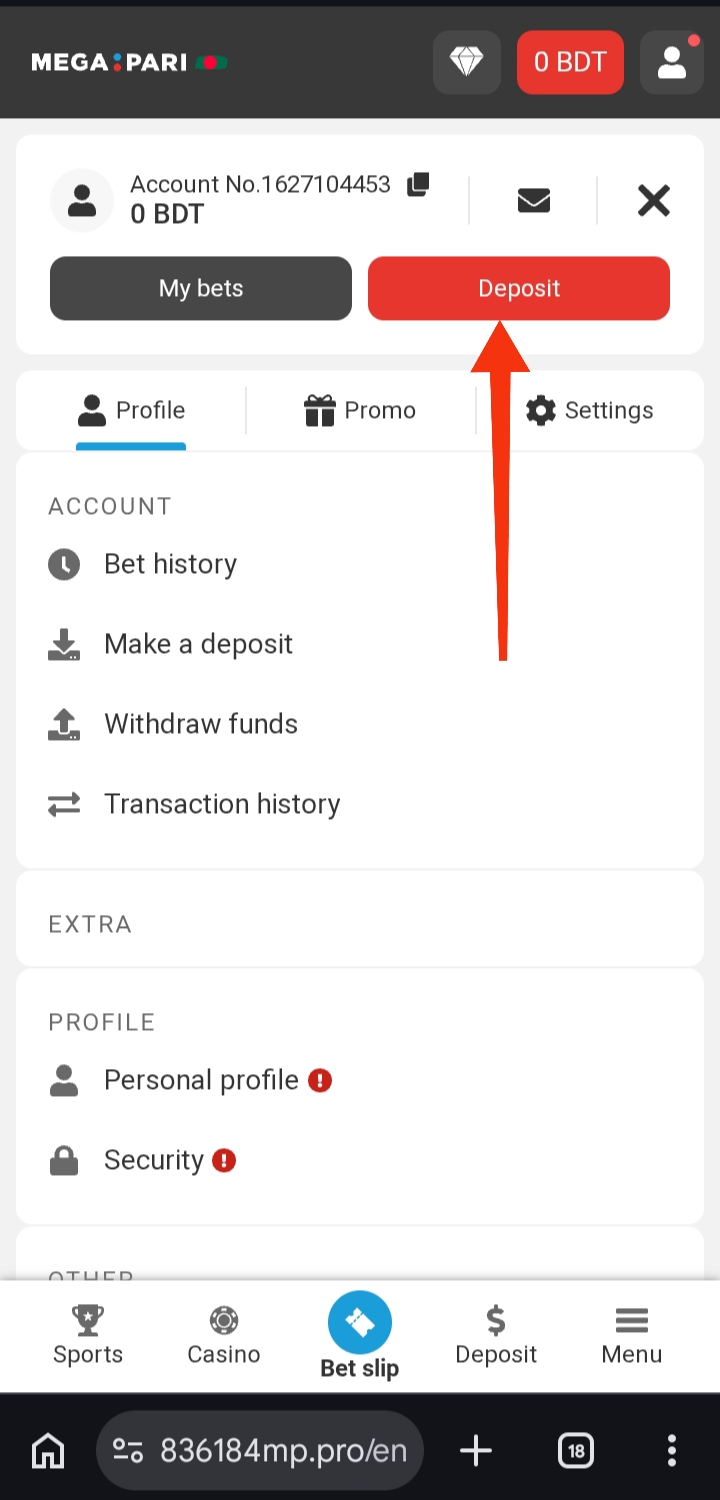Open the diamond VIP icon
The height and width of the screenshot is (1500, 720).
coord(466,62)
